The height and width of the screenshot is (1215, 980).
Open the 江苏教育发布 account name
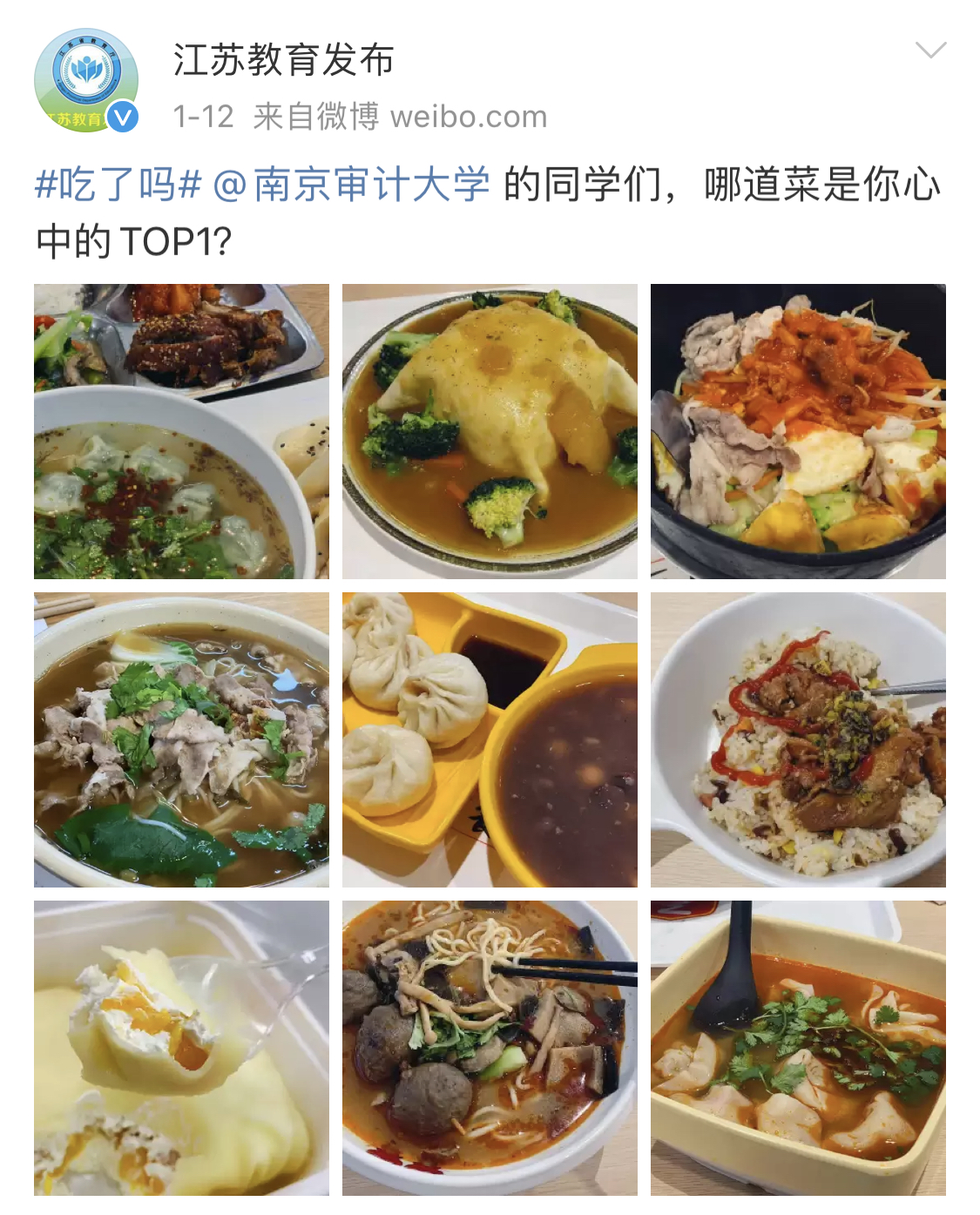283,60
